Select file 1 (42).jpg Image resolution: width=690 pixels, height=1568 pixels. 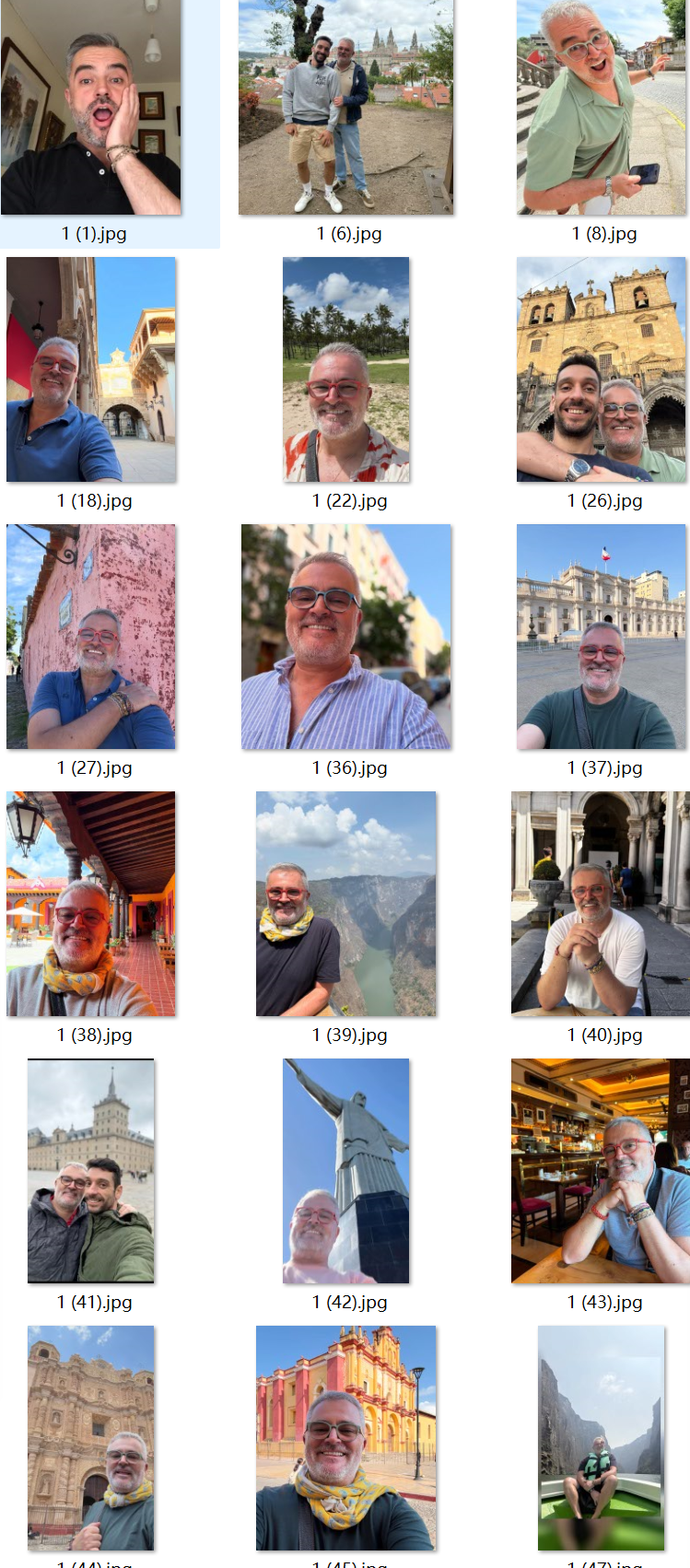click(x=346, y=1171)
